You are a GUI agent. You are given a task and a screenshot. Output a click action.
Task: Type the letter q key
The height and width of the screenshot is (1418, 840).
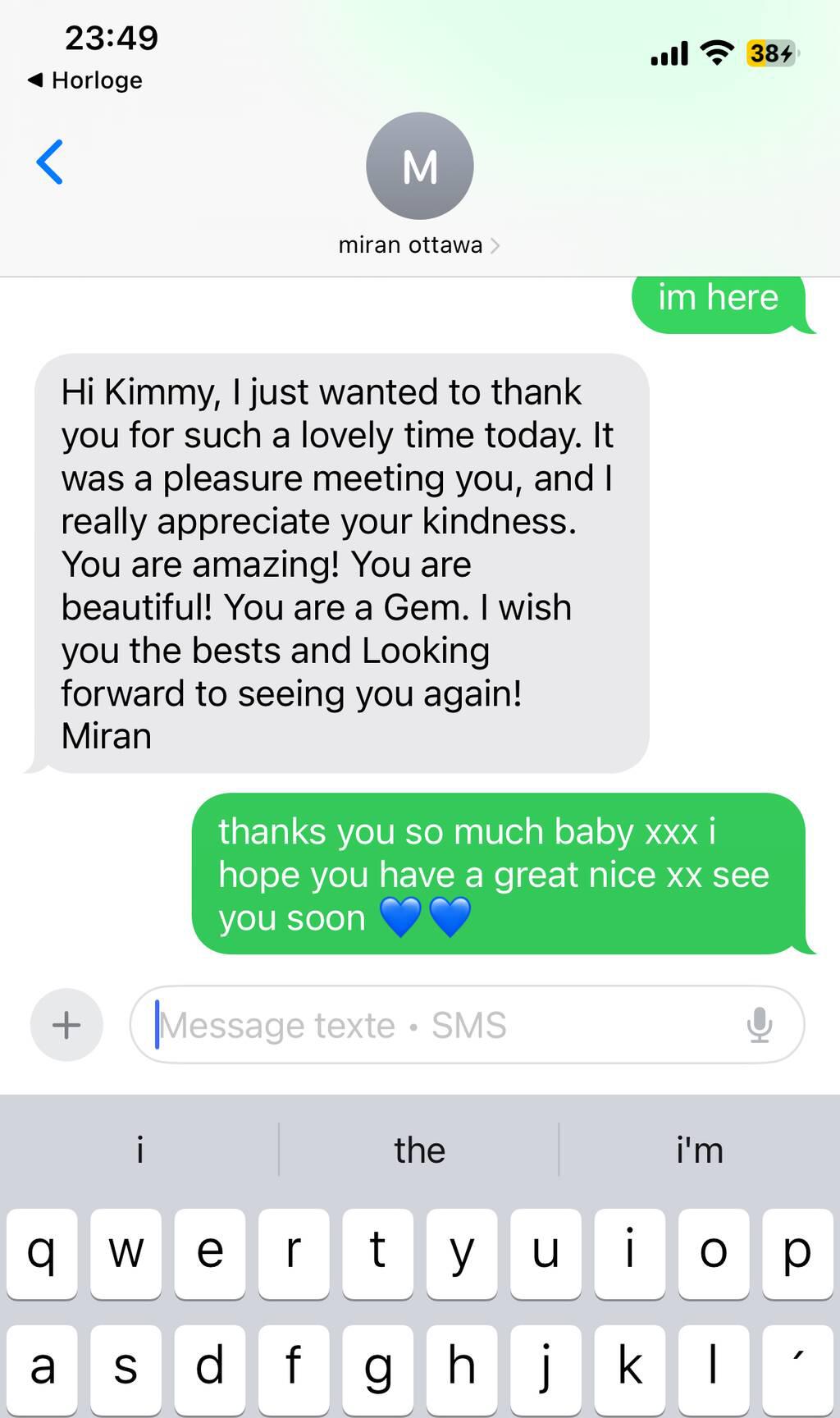pos(42,1252)
